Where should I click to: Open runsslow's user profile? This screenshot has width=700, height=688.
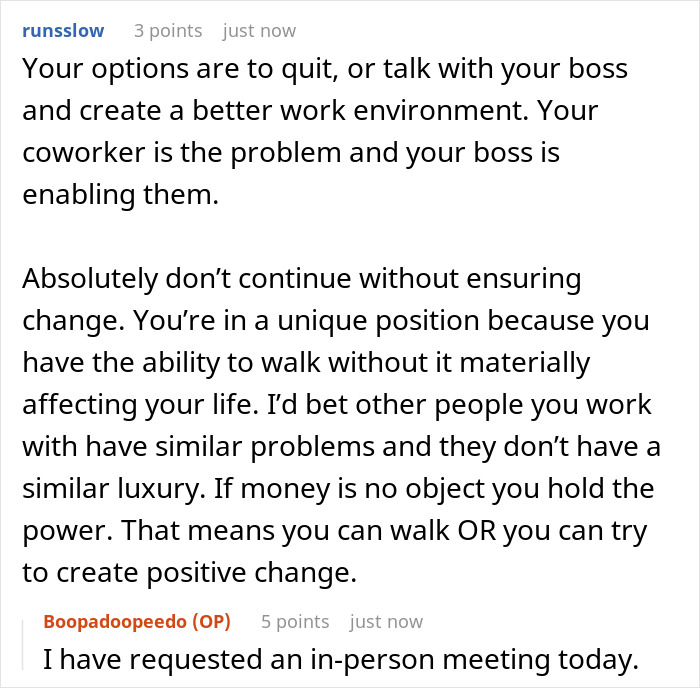coord(63,30)
